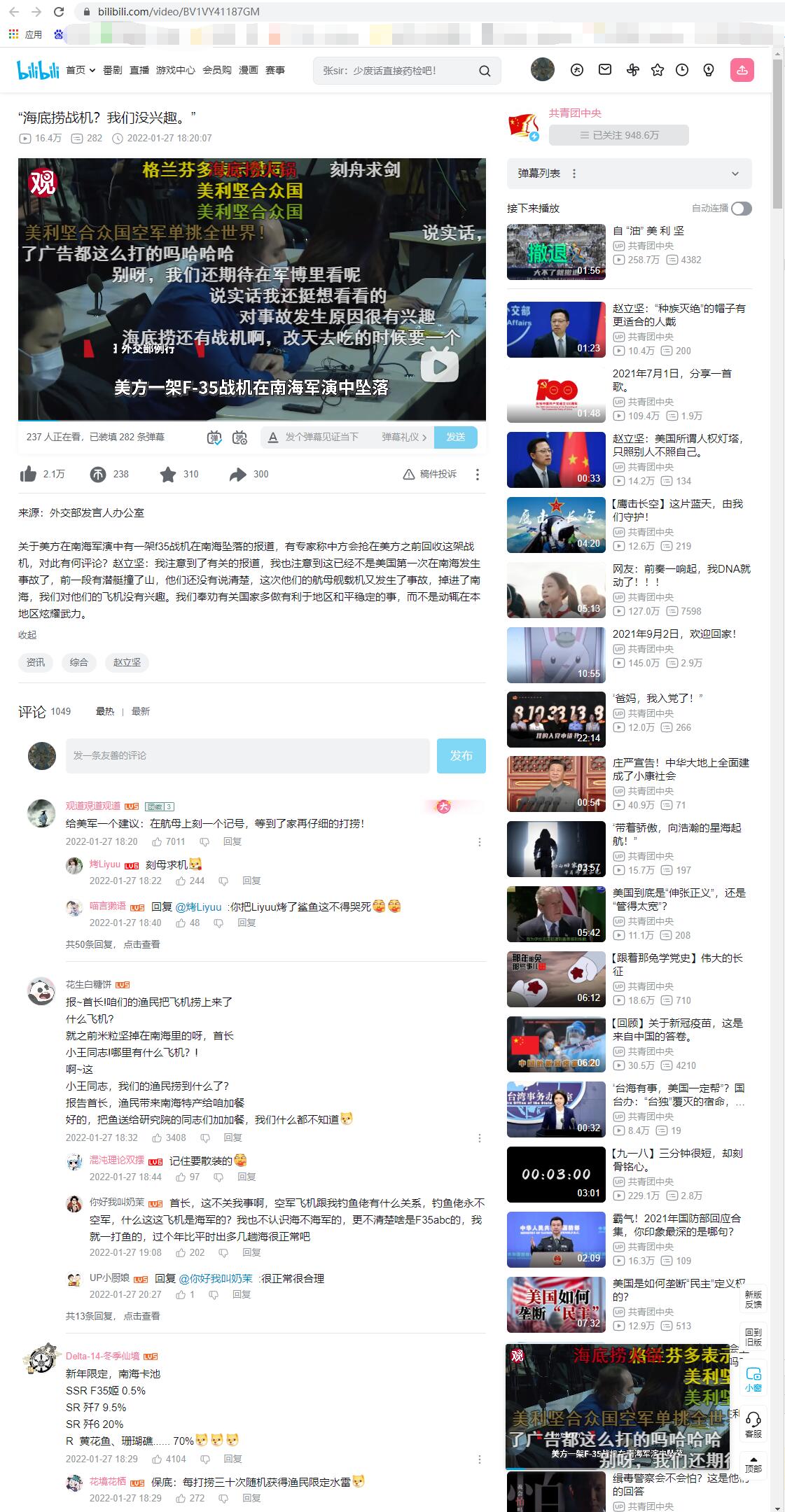This screenshot has height=1512, width=785.
Task: Collapse description with 收起
Action: (27, 635)
